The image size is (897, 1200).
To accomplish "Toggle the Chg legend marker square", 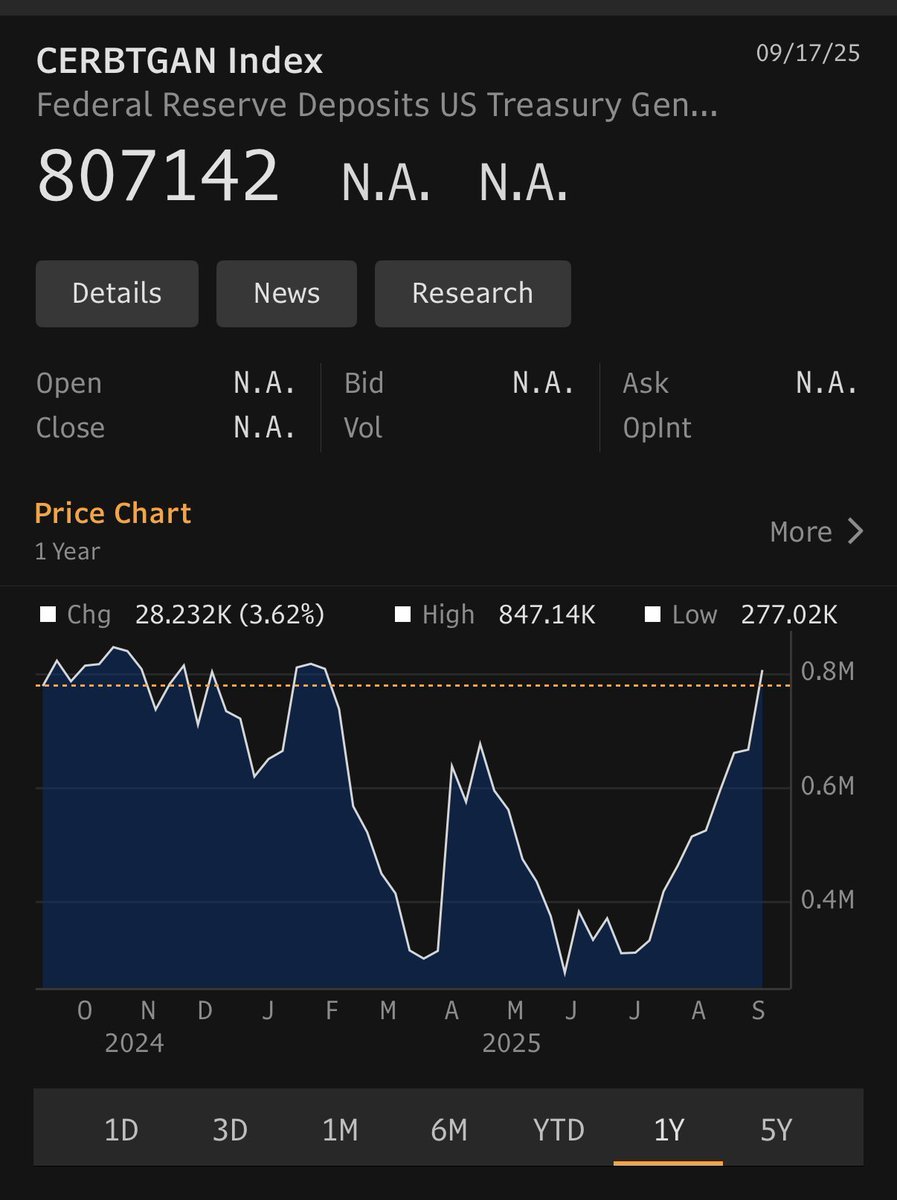I will tap(47, 615).
